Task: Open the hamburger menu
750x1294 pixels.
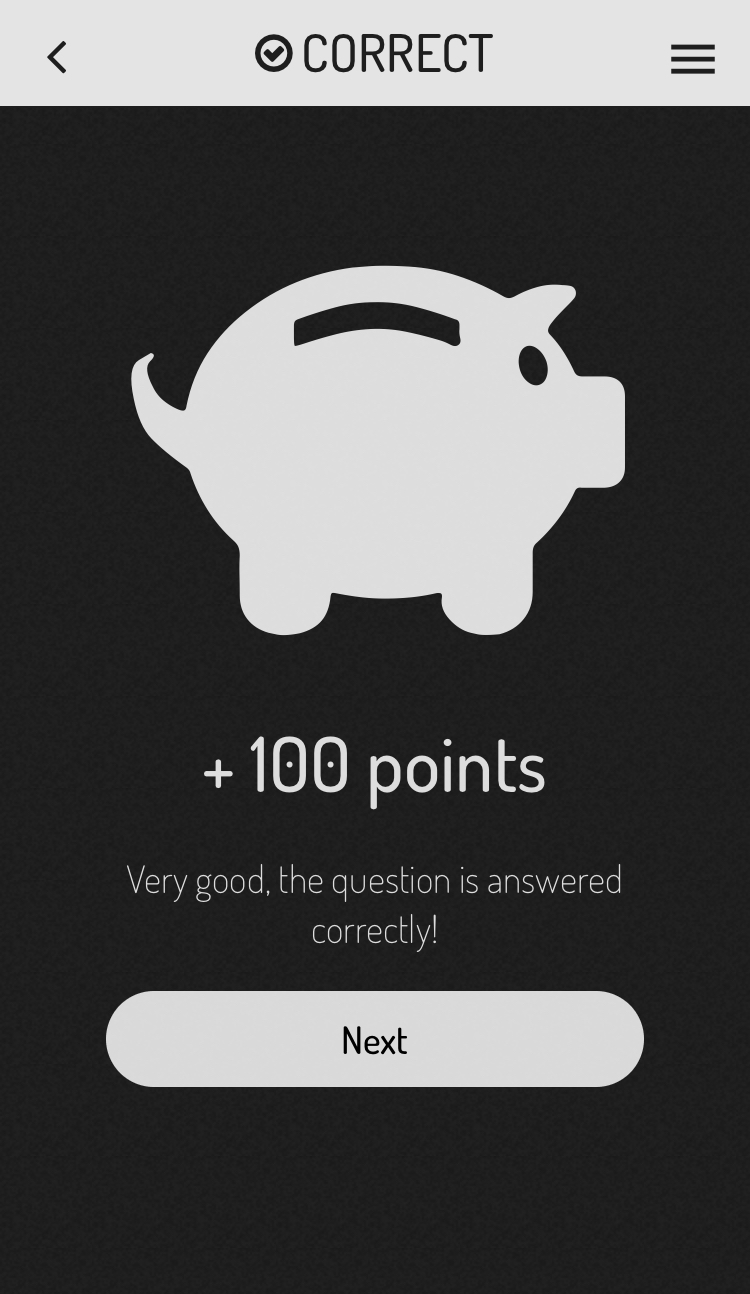Action: click(692, 58)
